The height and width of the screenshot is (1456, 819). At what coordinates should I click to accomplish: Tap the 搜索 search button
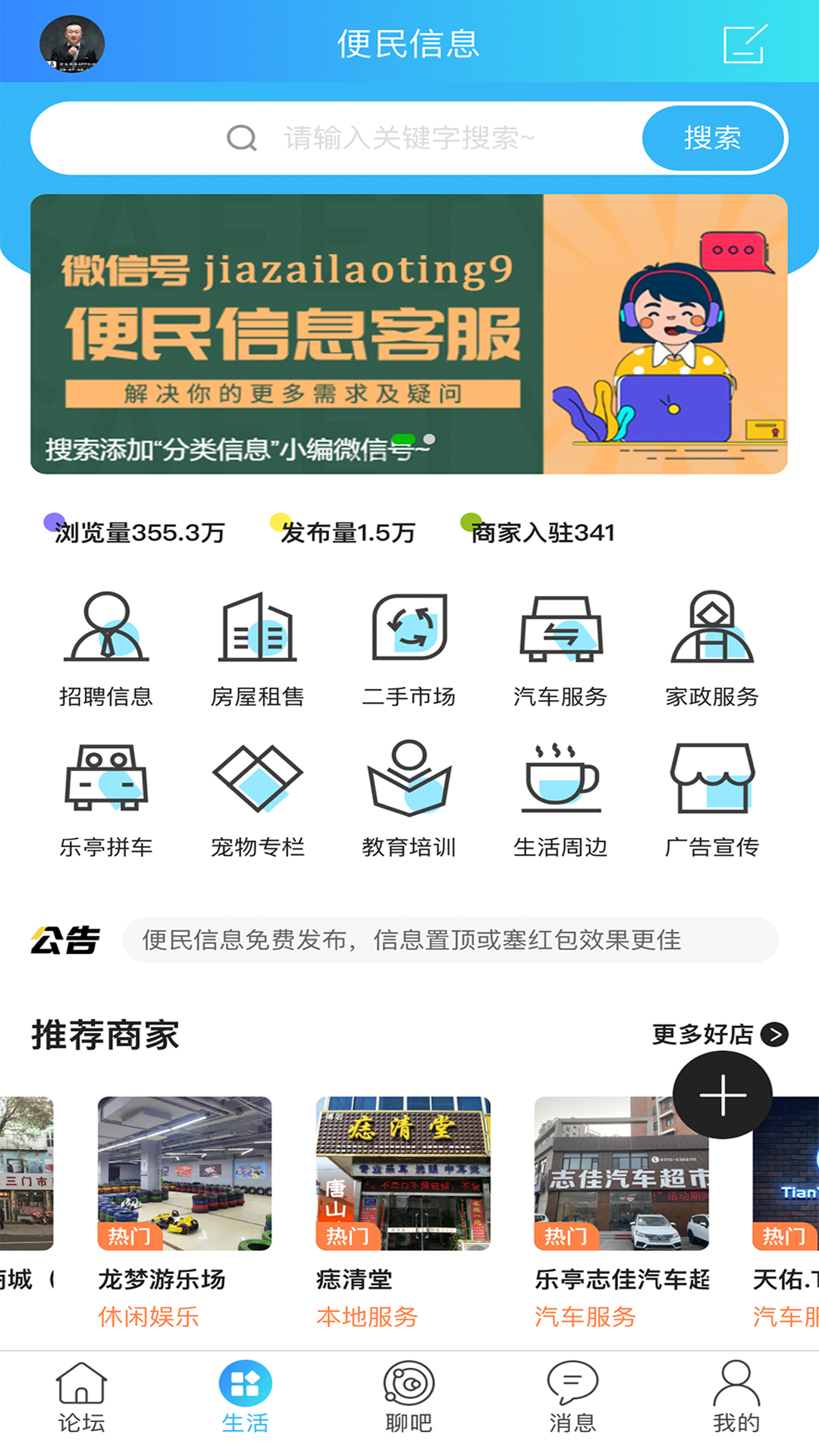[x=712, y=138]
